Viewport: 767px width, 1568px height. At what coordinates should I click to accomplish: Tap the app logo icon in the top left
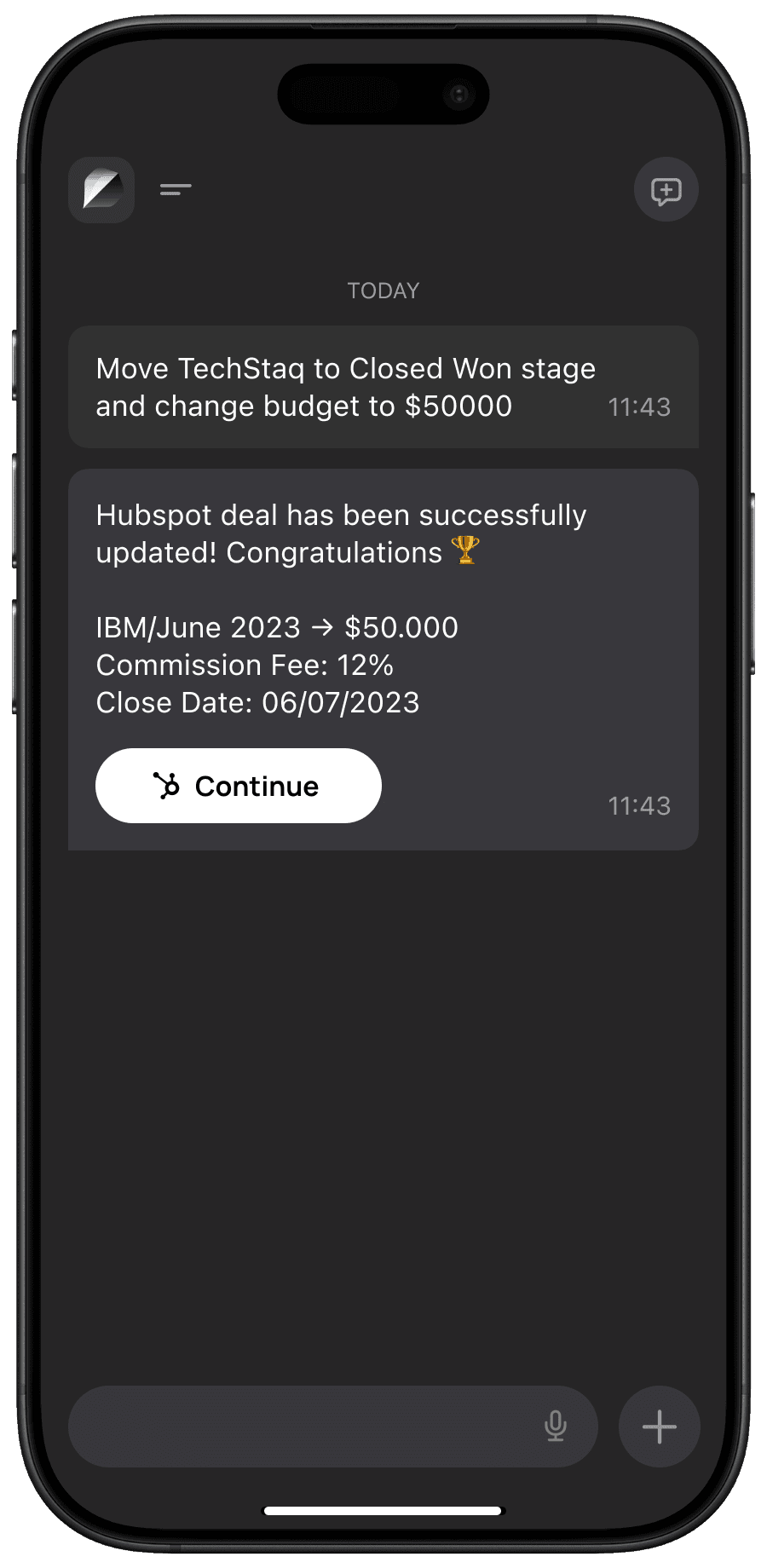coord(101,190)
